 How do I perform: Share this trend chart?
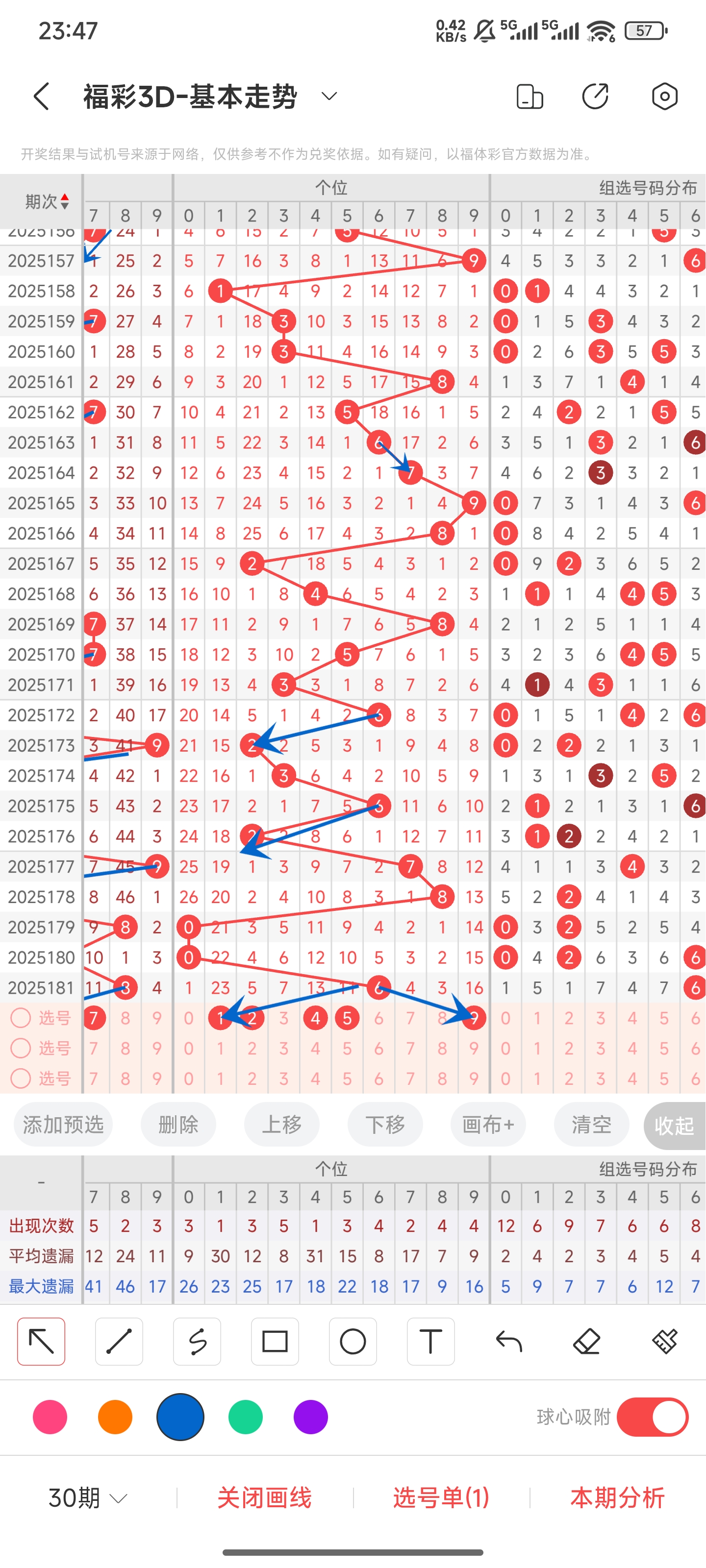click(595, 96)
